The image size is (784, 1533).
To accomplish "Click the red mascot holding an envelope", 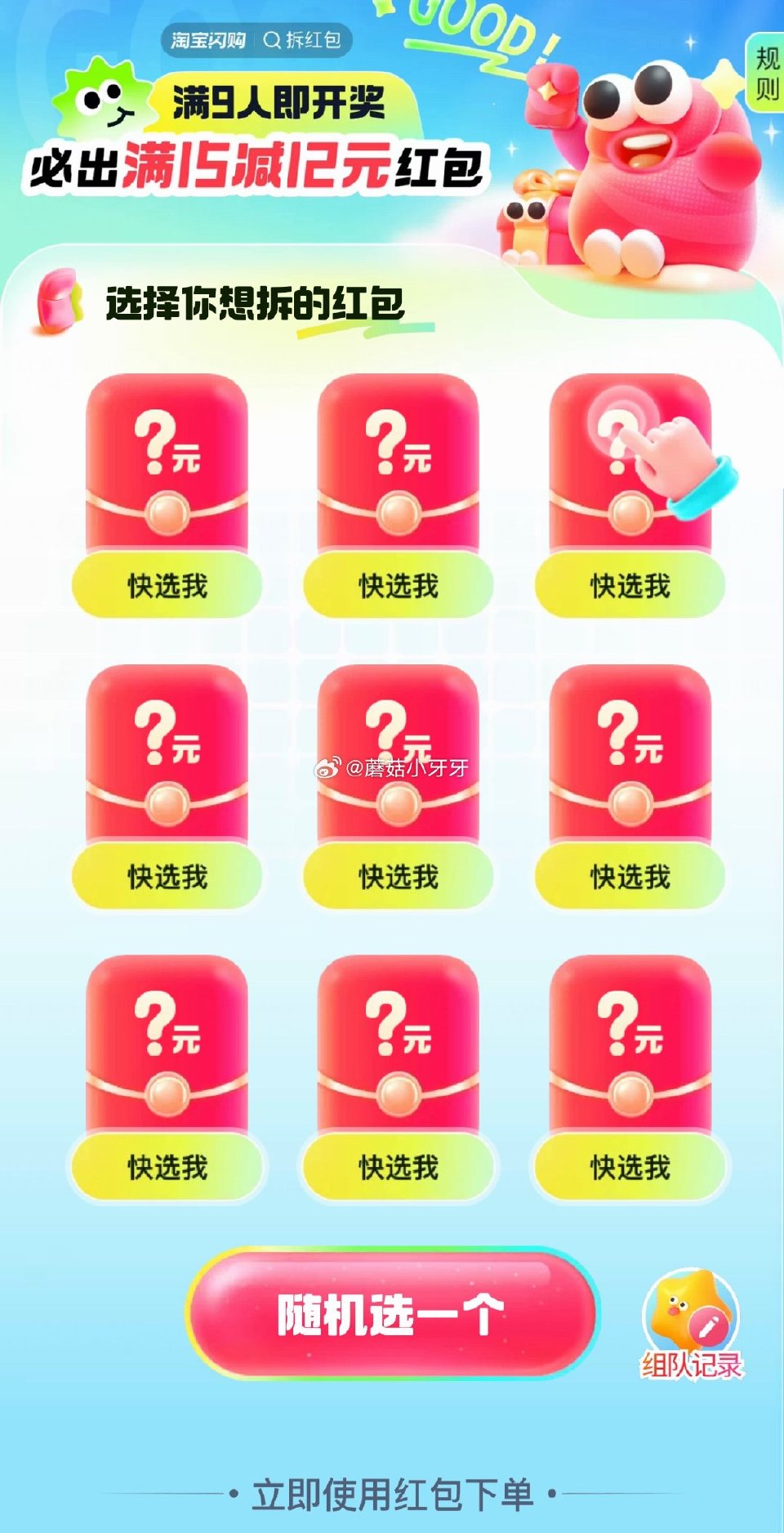I will pos(645,163).
